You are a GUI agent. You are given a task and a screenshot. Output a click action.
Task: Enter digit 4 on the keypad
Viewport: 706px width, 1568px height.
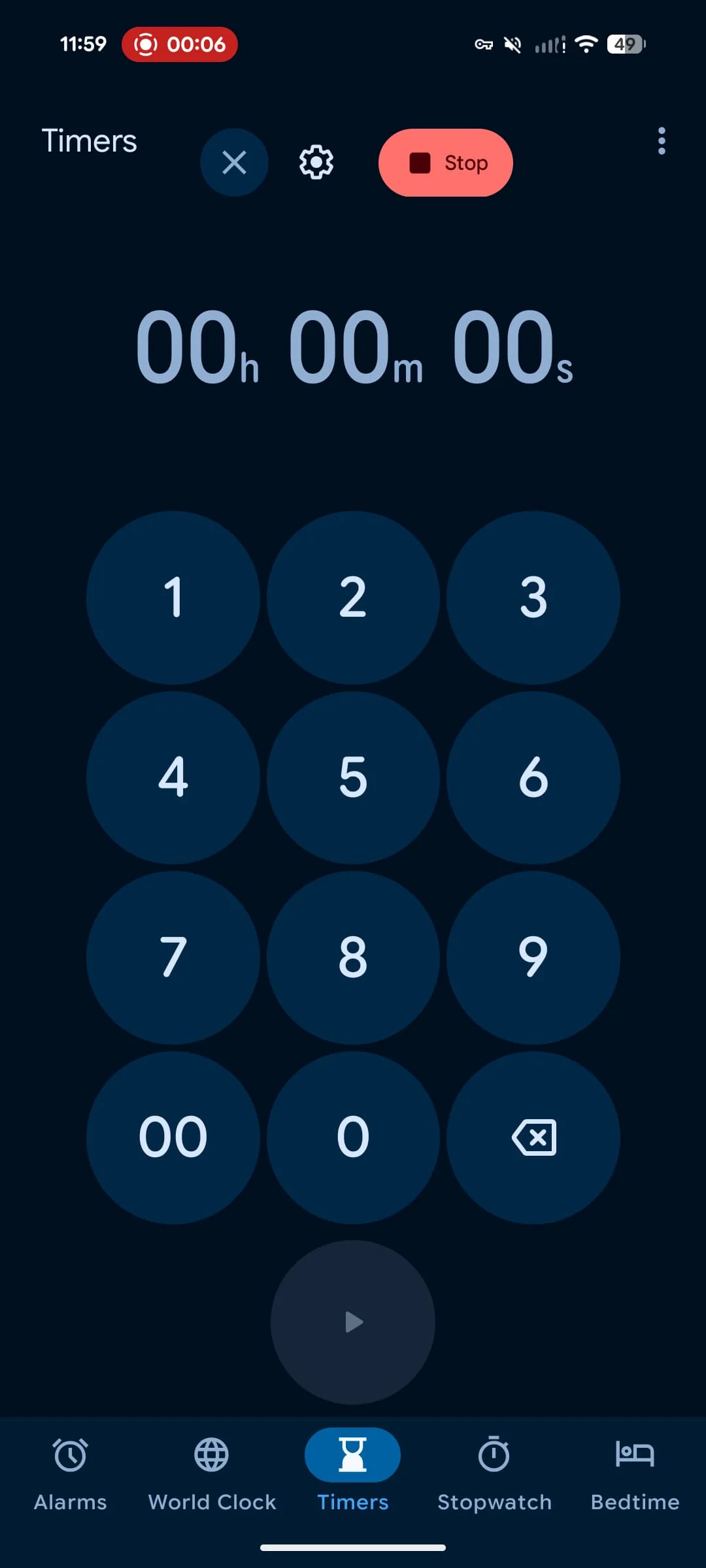(173, 777)
